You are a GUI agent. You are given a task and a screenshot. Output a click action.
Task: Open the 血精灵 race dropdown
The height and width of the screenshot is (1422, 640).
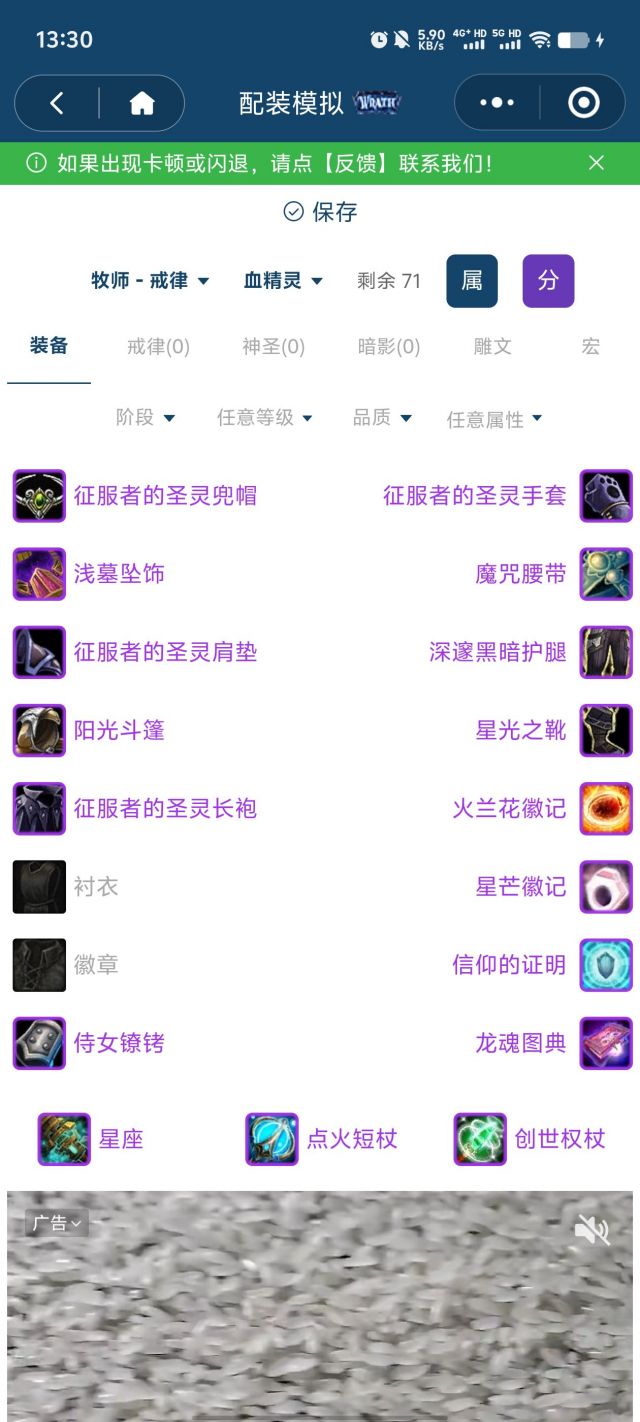pyautogui.click(x=283, y=281)
